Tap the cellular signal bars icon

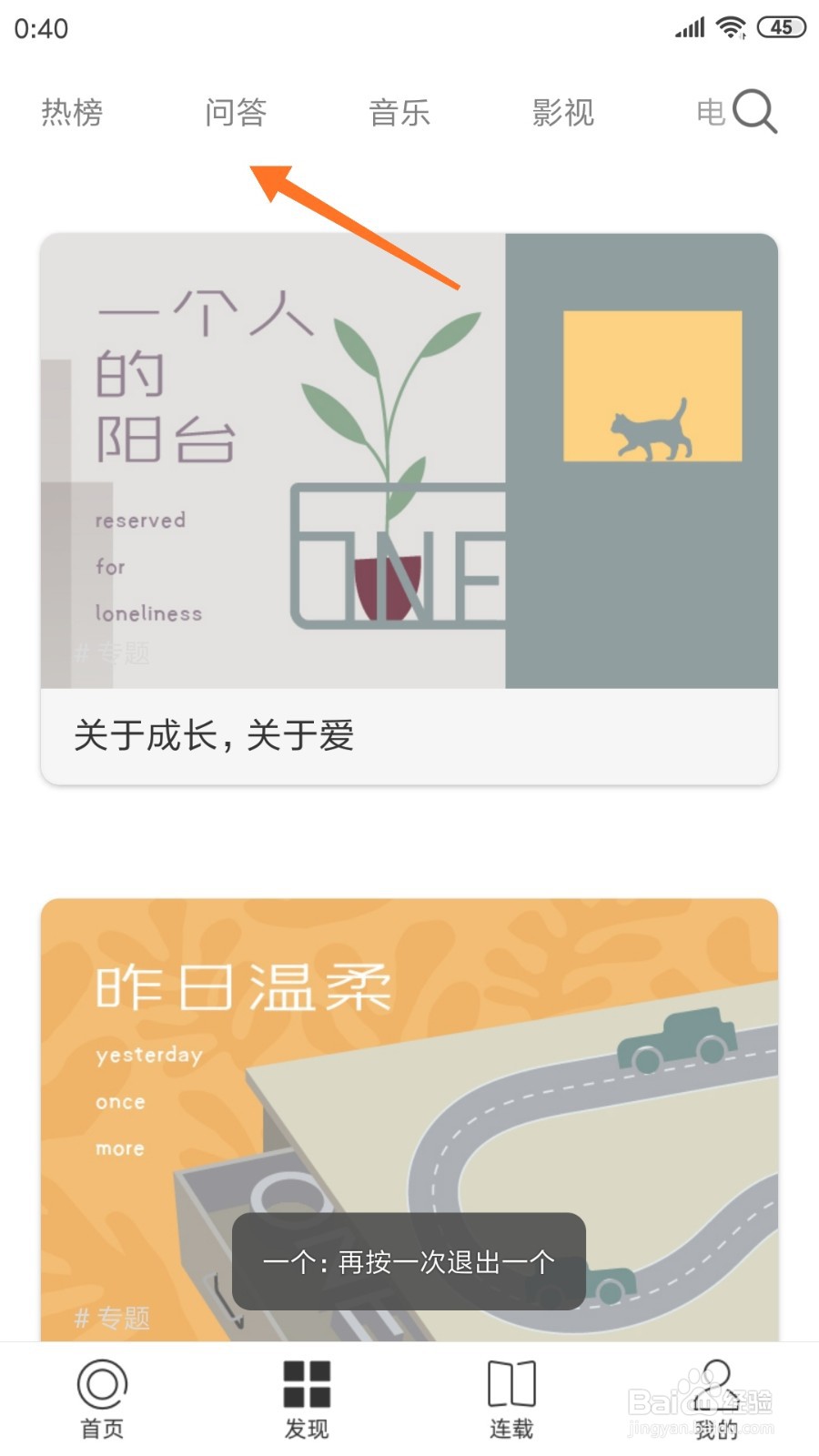point(688,26)
